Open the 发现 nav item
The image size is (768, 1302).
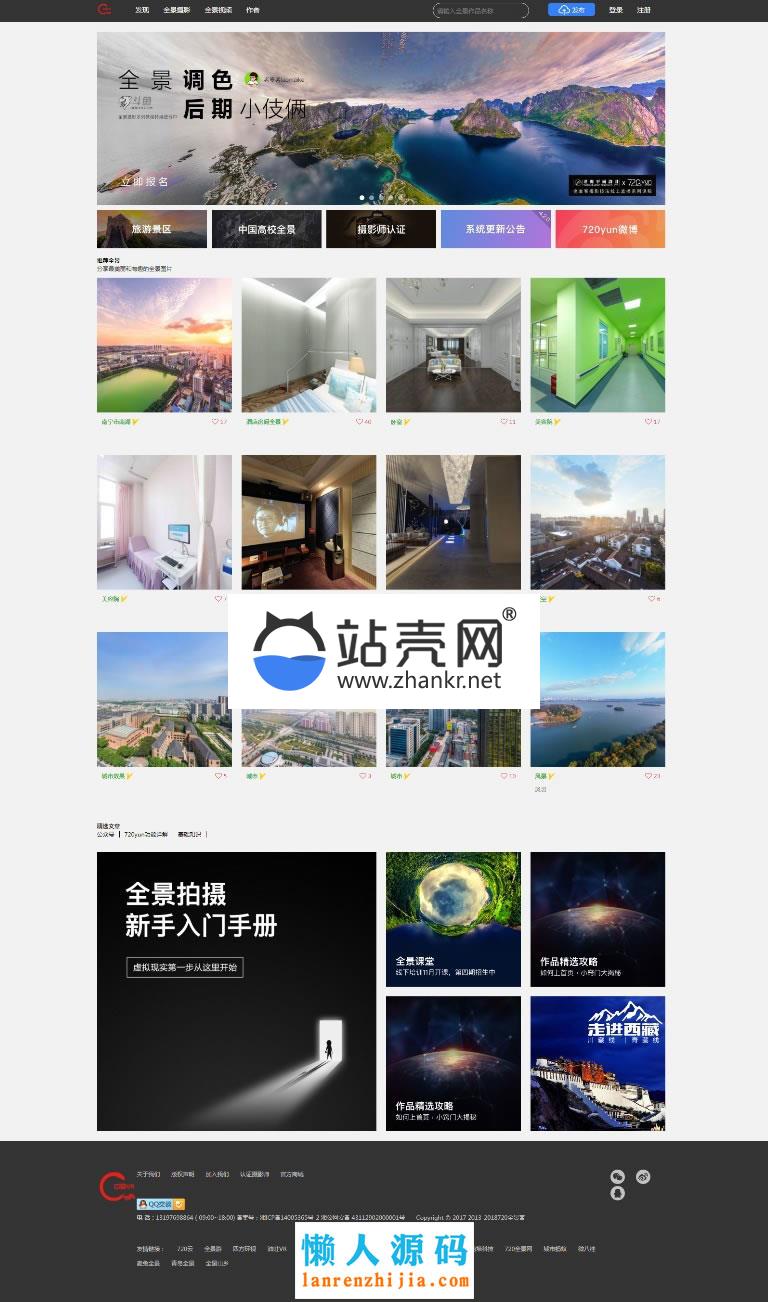pyautogui.click(x=142, y=10)
